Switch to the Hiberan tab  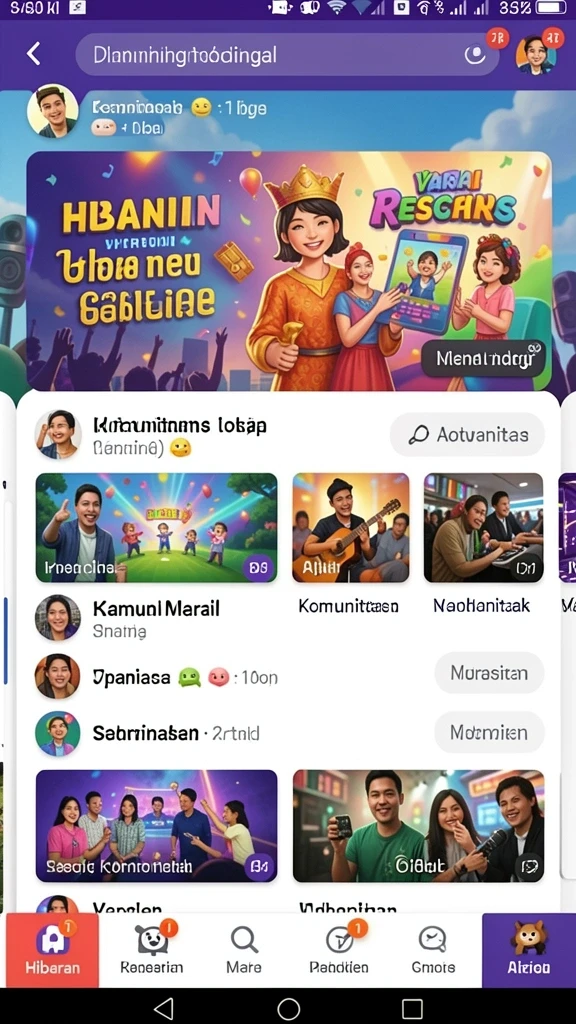coord(52,950)
